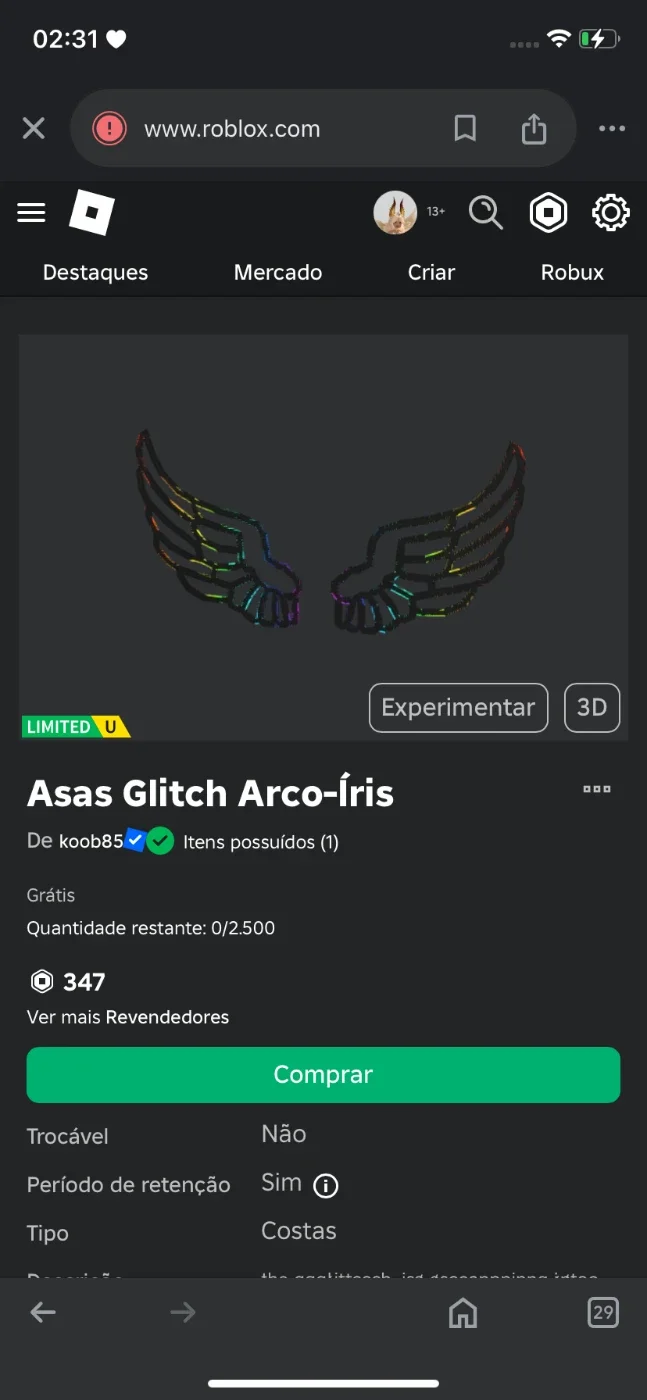Open the browser's three-dot menu

click(x=611, y=129)
